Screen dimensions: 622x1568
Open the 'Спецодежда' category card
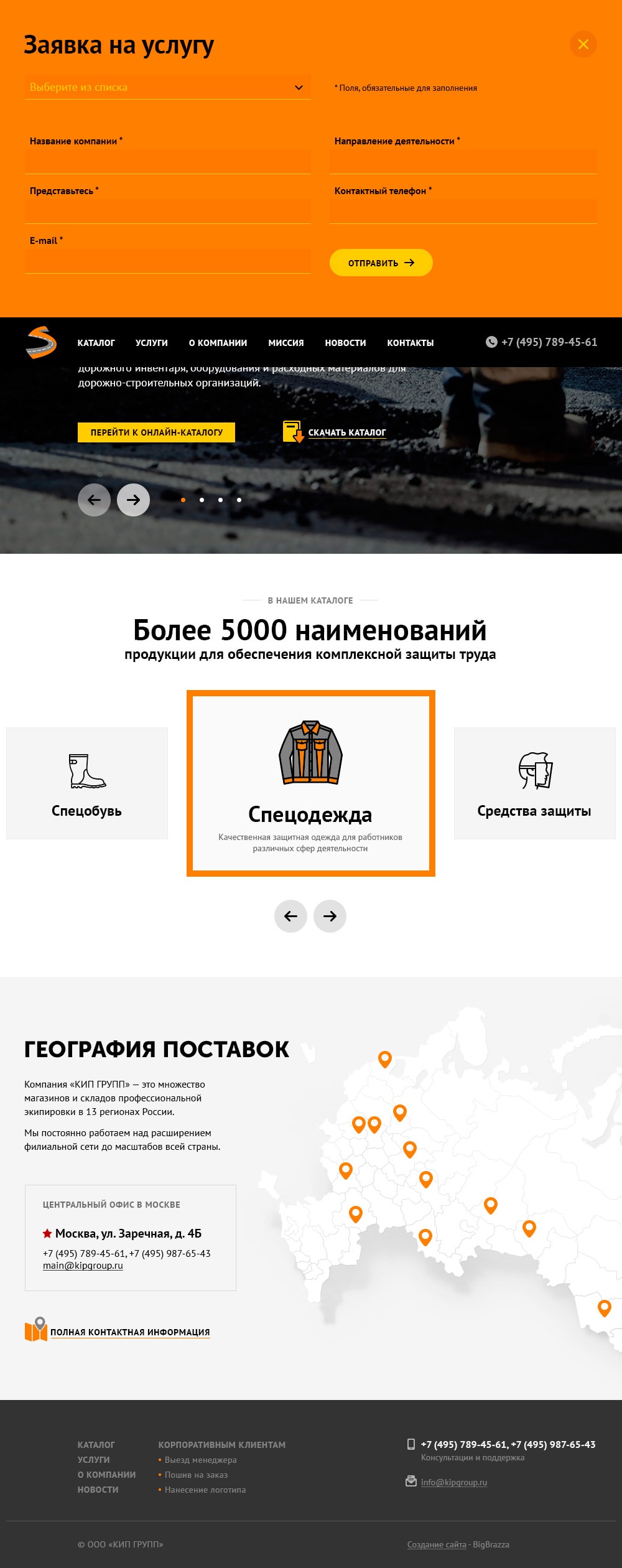(x=310, y=783)
